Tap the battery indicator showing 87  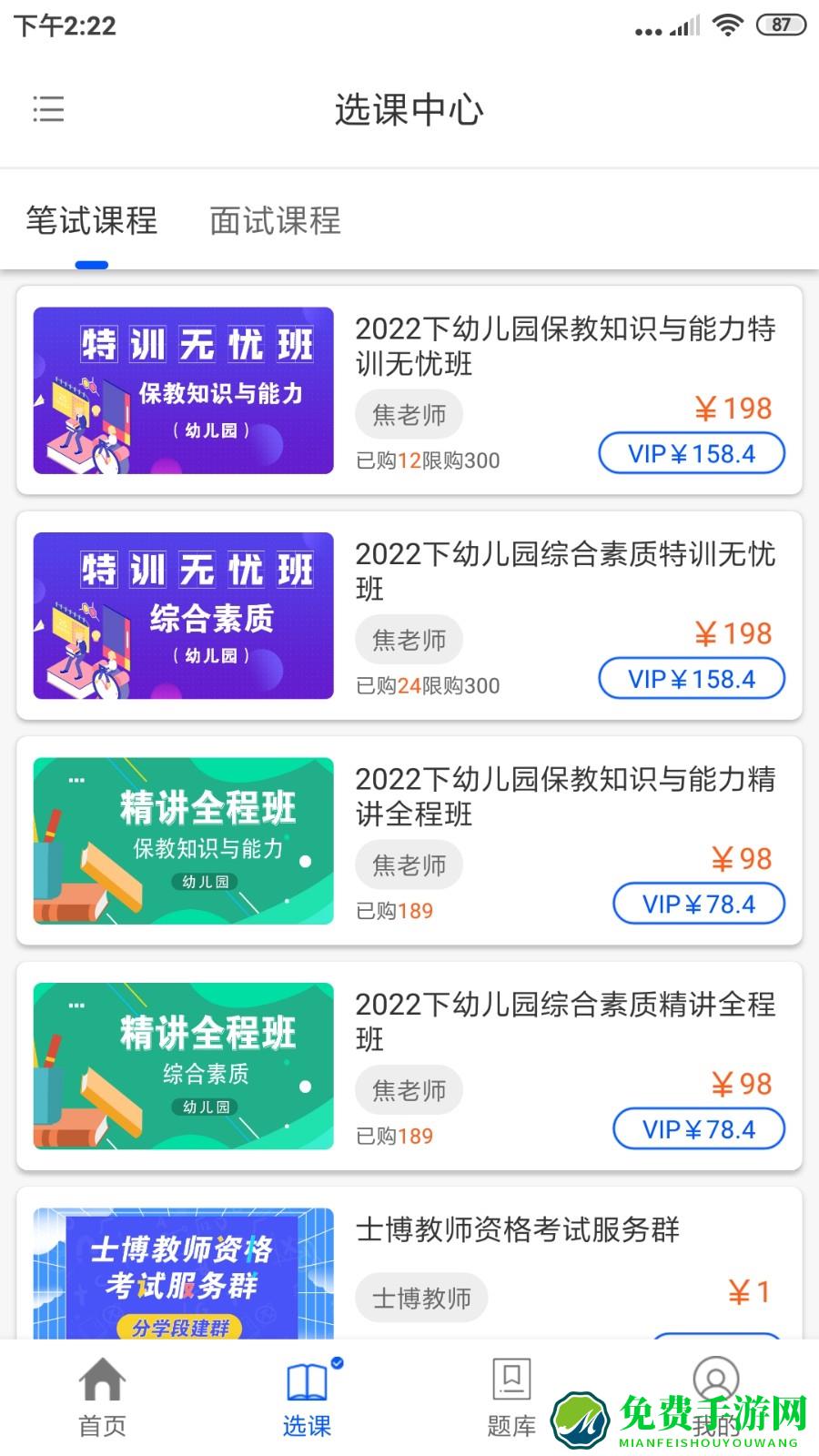pyautogui.click(x=781, y=25)
